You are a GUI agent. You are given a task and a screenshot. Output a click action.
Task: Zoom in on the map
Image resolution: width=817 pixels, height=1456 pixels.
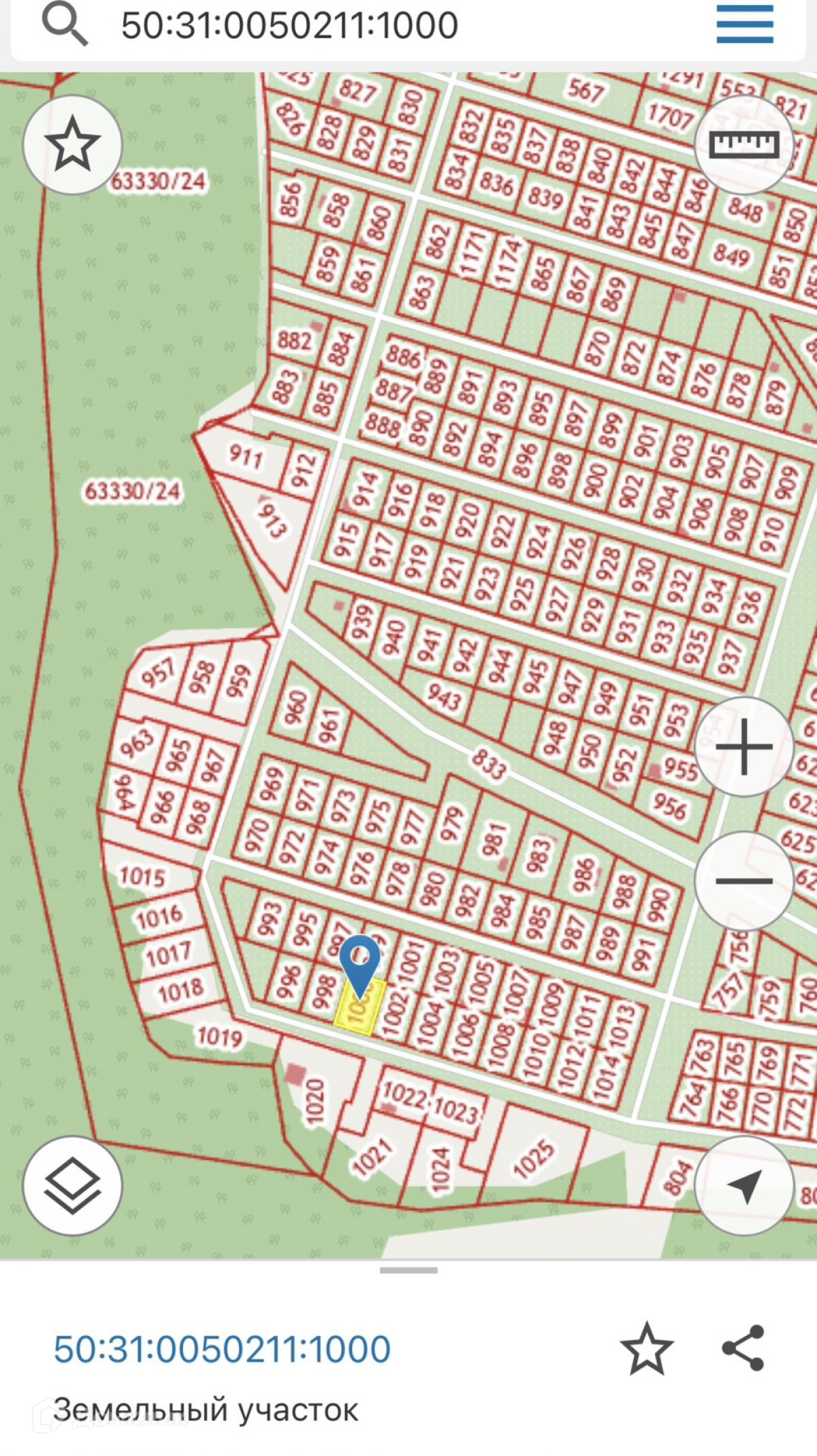tap(743, 747)
